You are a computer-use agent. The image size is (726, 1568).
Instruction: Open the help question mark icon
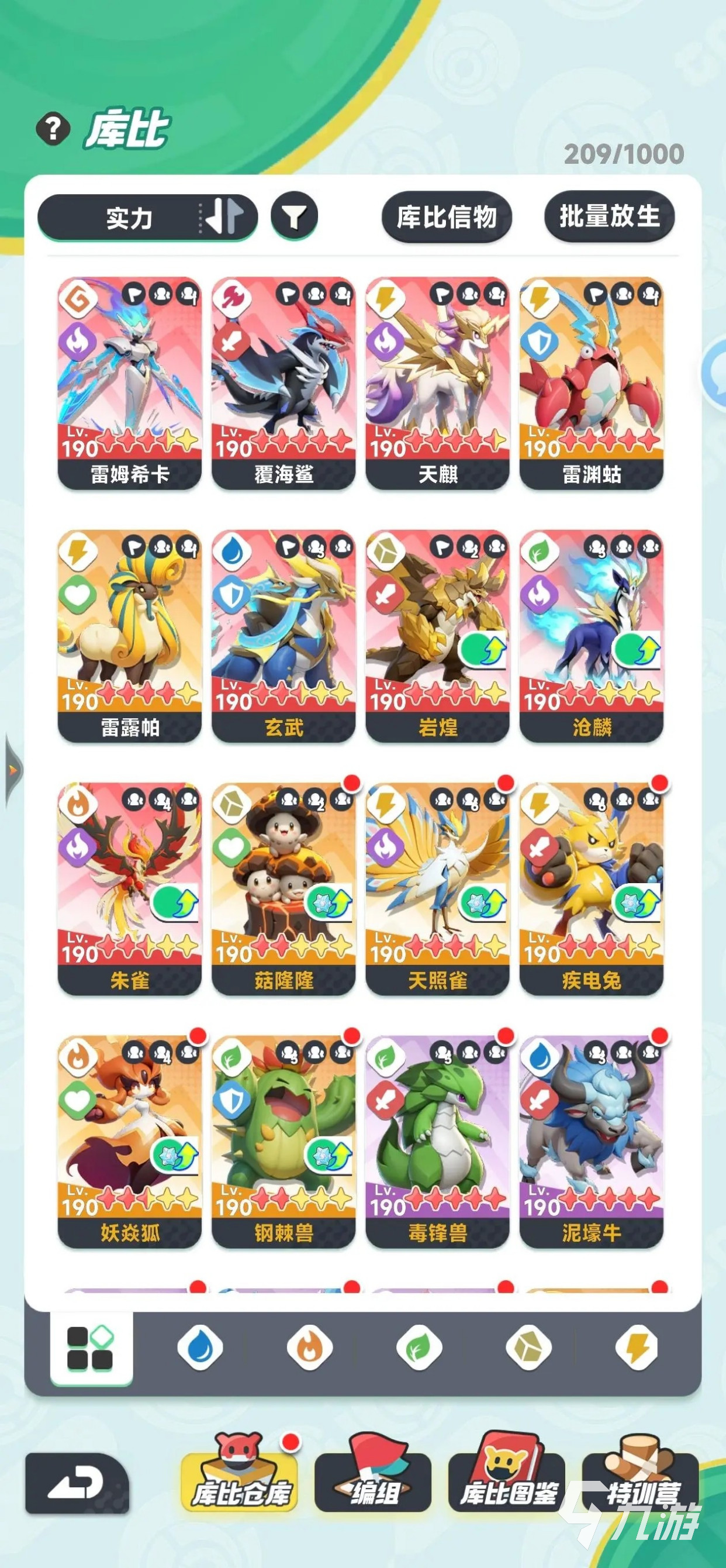pos(53,129)
